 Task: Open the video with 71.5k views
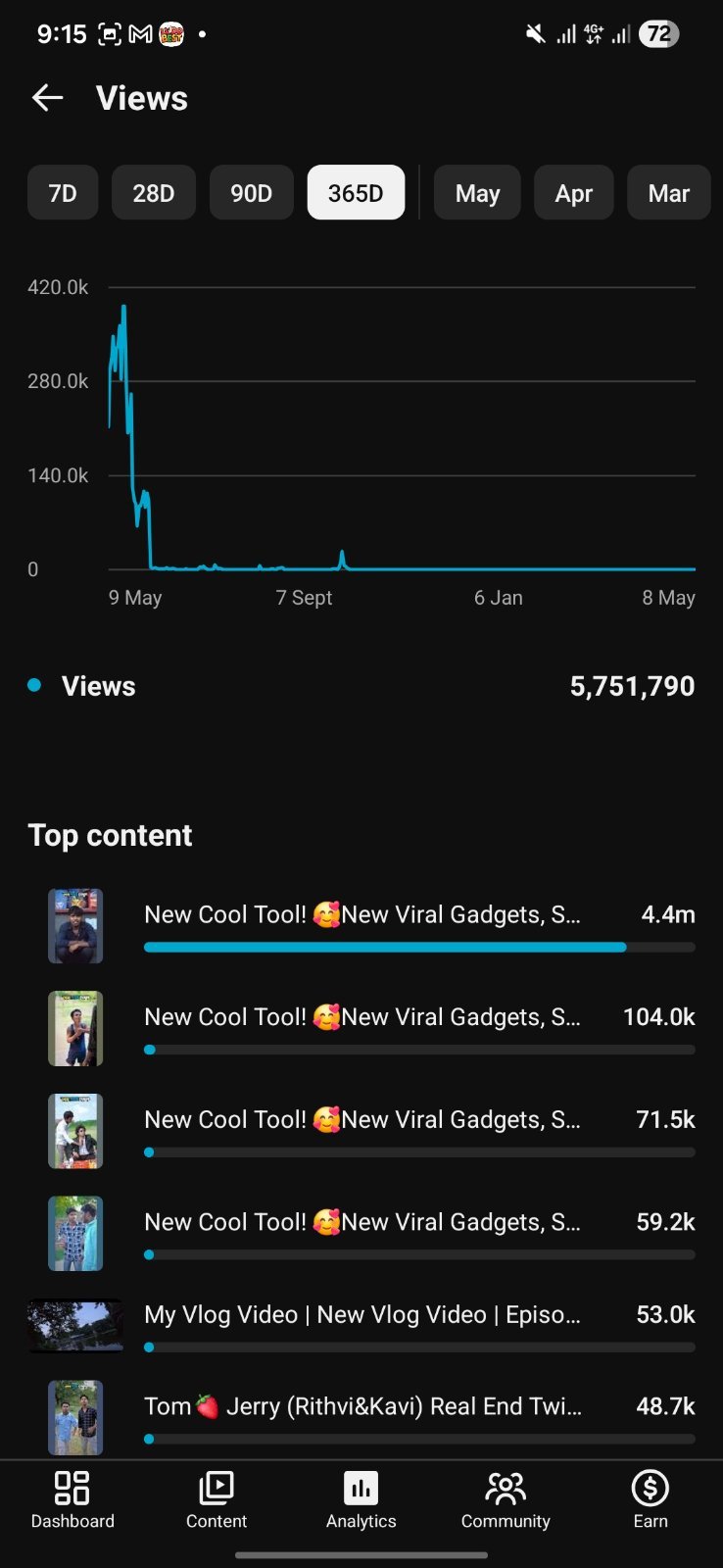(371, 1132)
